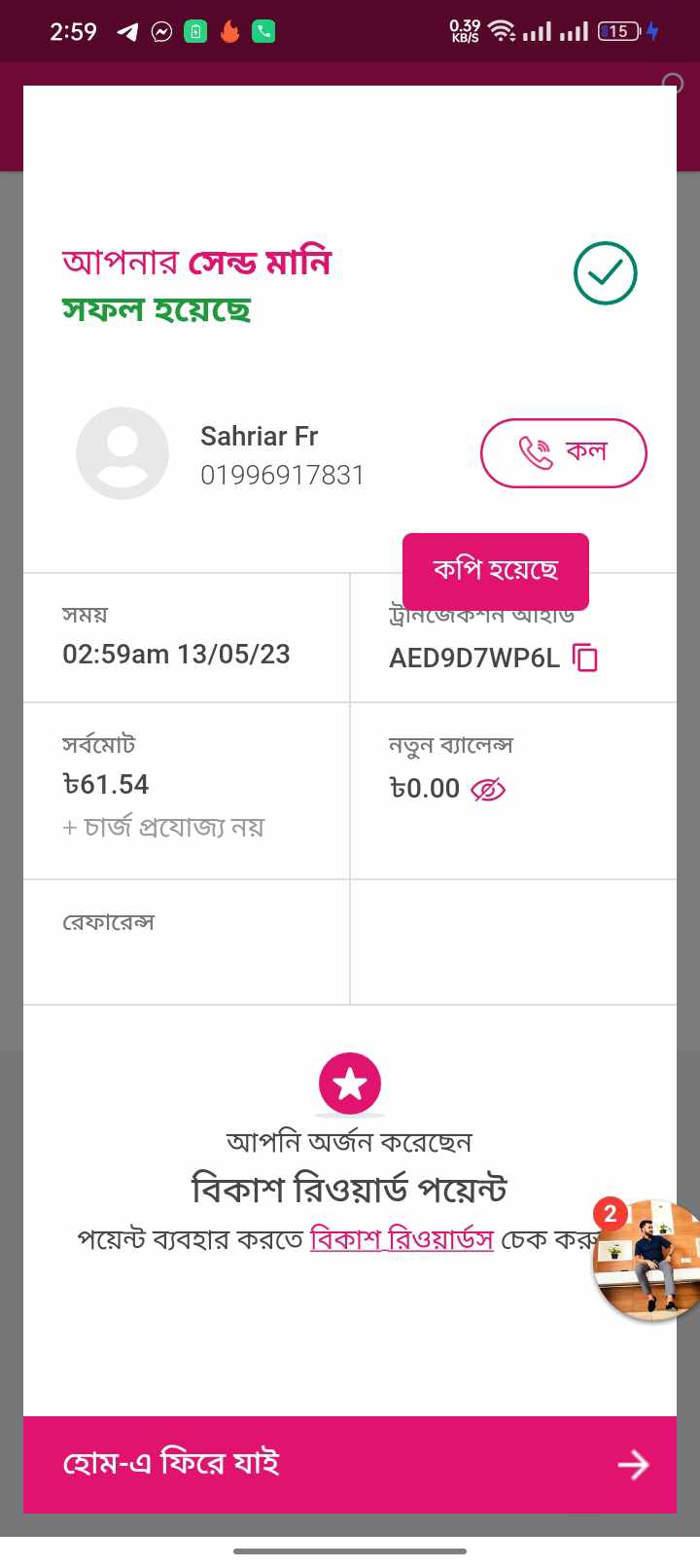The height and width of the screenshot is (1568, 700).
Task: Toggle visibility of the new balance
Action: 488,790
